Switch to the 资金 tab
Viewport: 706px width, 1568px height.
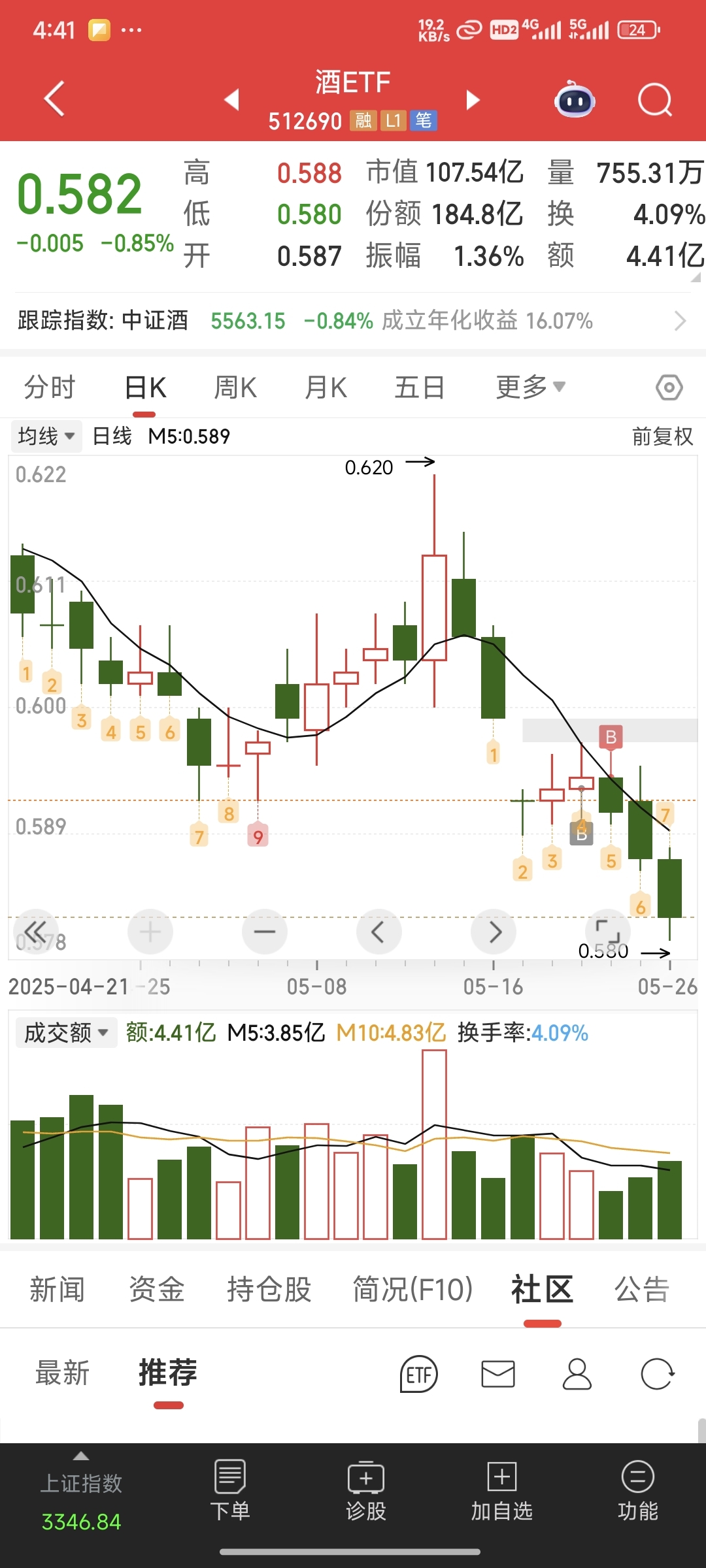coord(156,1290)
